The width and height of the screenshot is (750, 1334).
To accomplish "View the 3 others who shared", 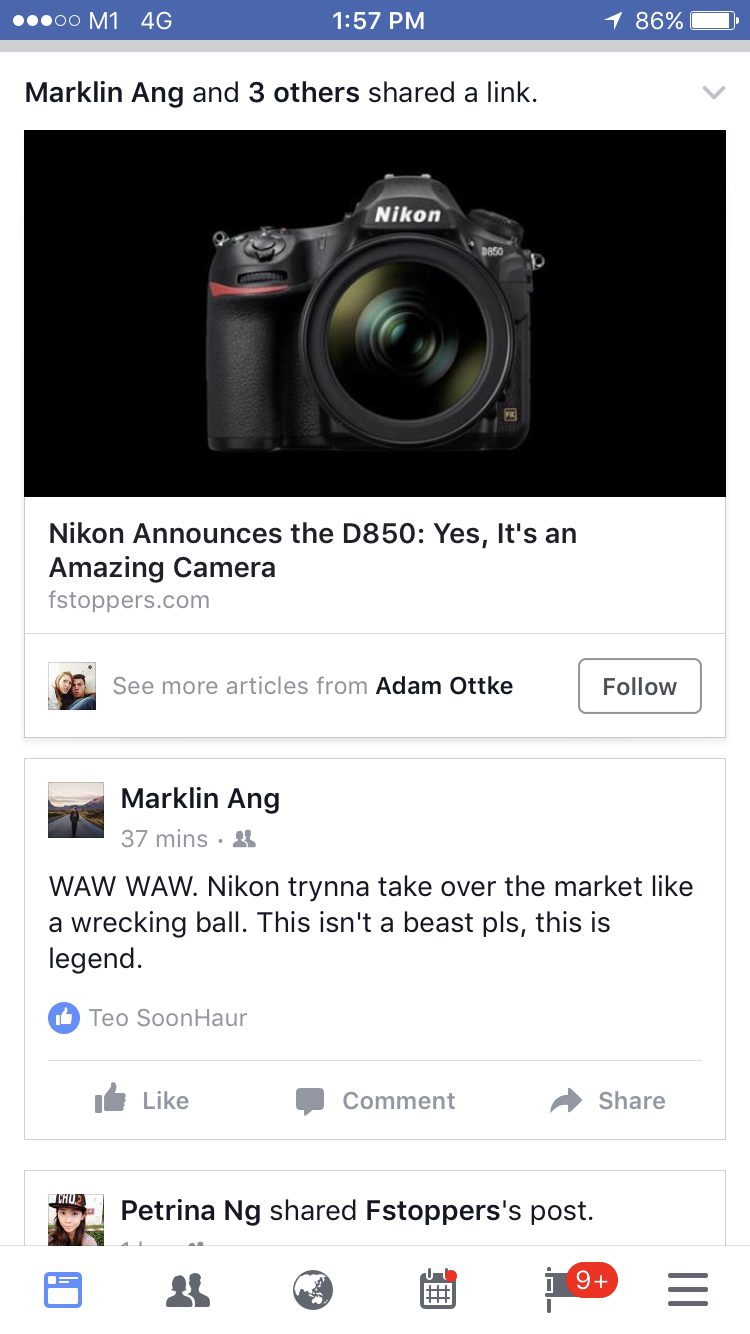I will pos(303,93).
